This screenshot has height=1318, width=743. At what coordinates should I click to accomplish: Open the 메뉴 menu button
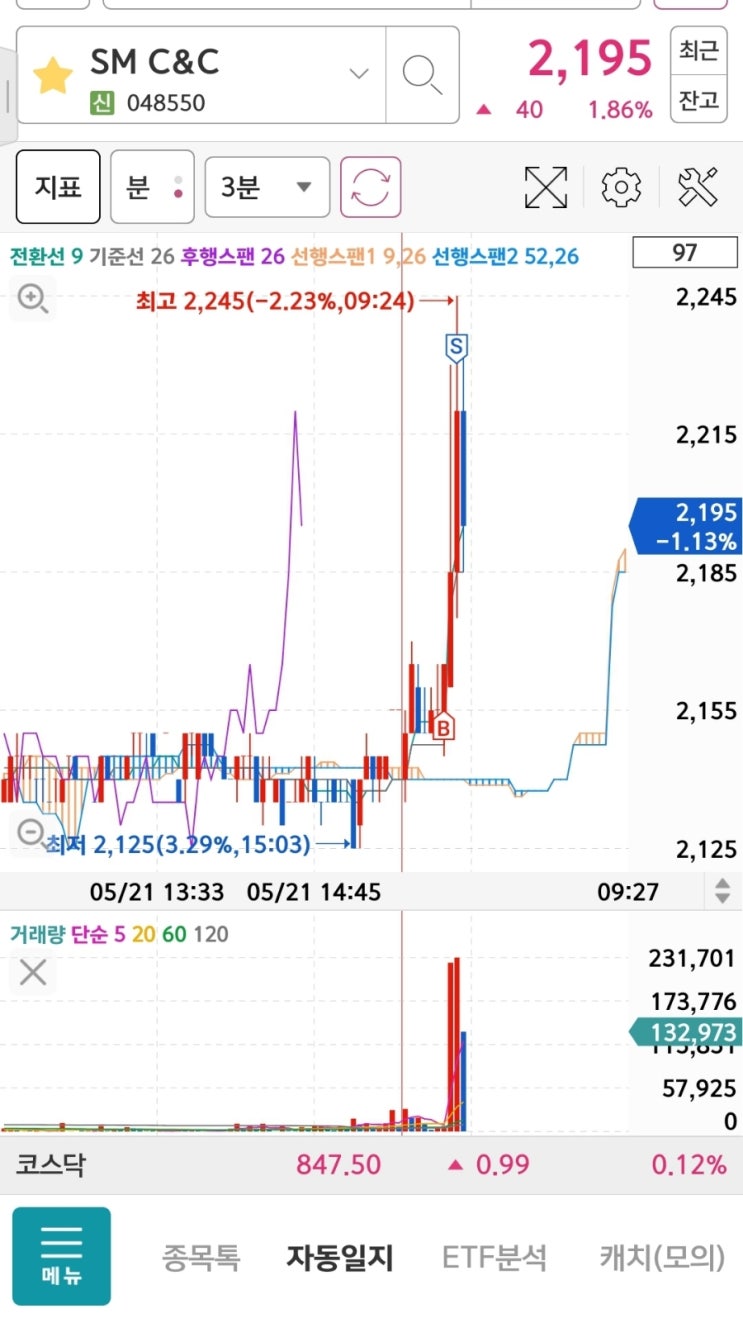coord(62,1256)
